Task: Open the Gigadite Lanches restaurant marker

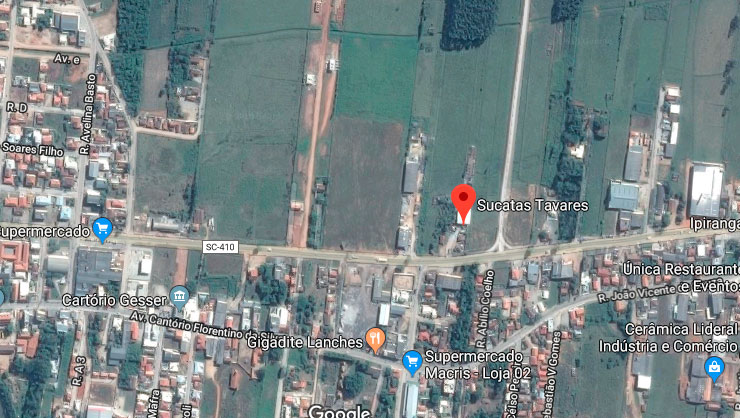Action: [x=376, y=340]
